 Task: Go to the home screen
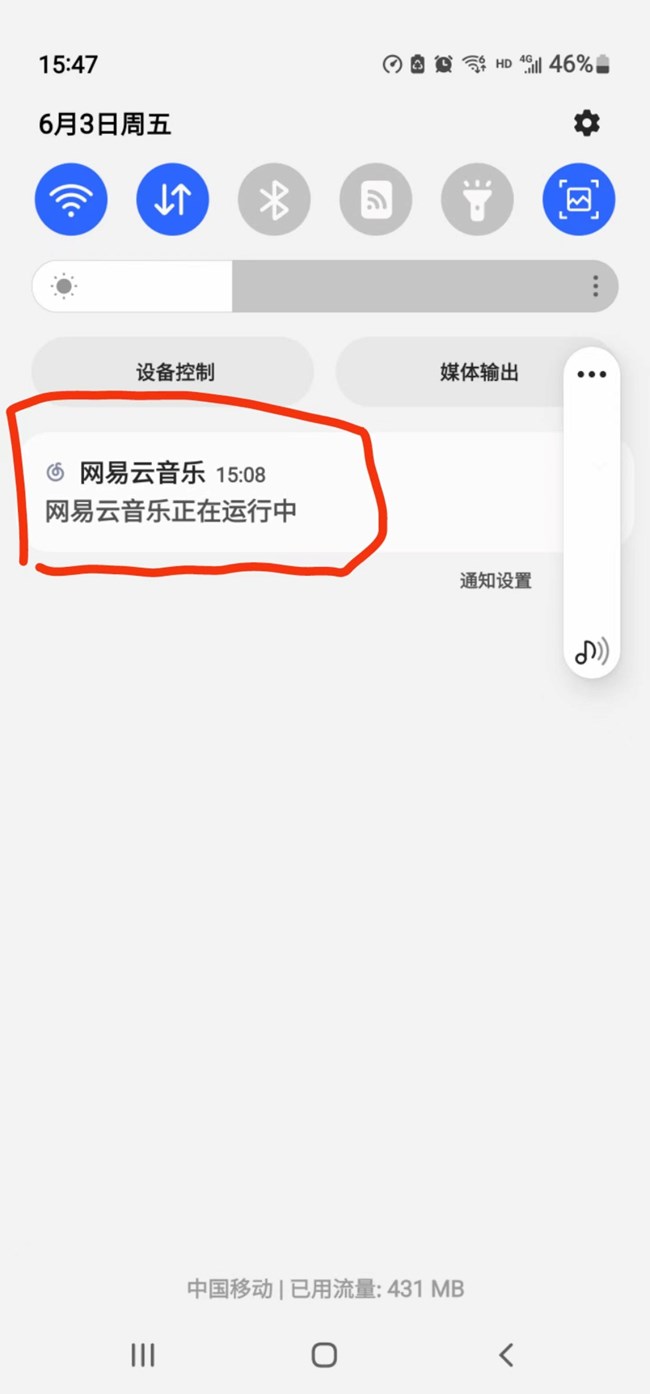[x=324, y=1355]
